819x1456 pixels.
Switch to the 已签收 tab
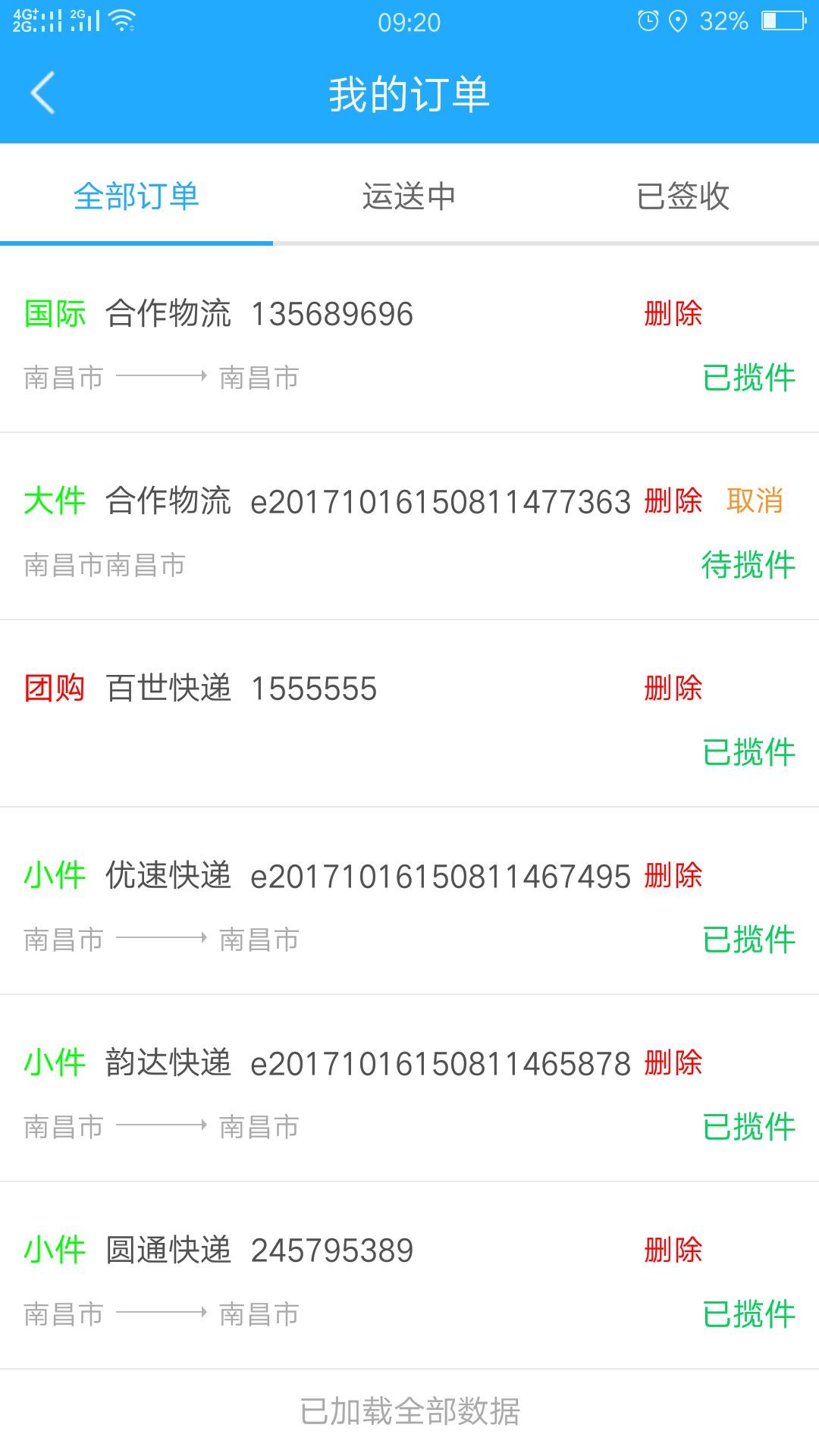pyautogui.click(x=682, y=197)
